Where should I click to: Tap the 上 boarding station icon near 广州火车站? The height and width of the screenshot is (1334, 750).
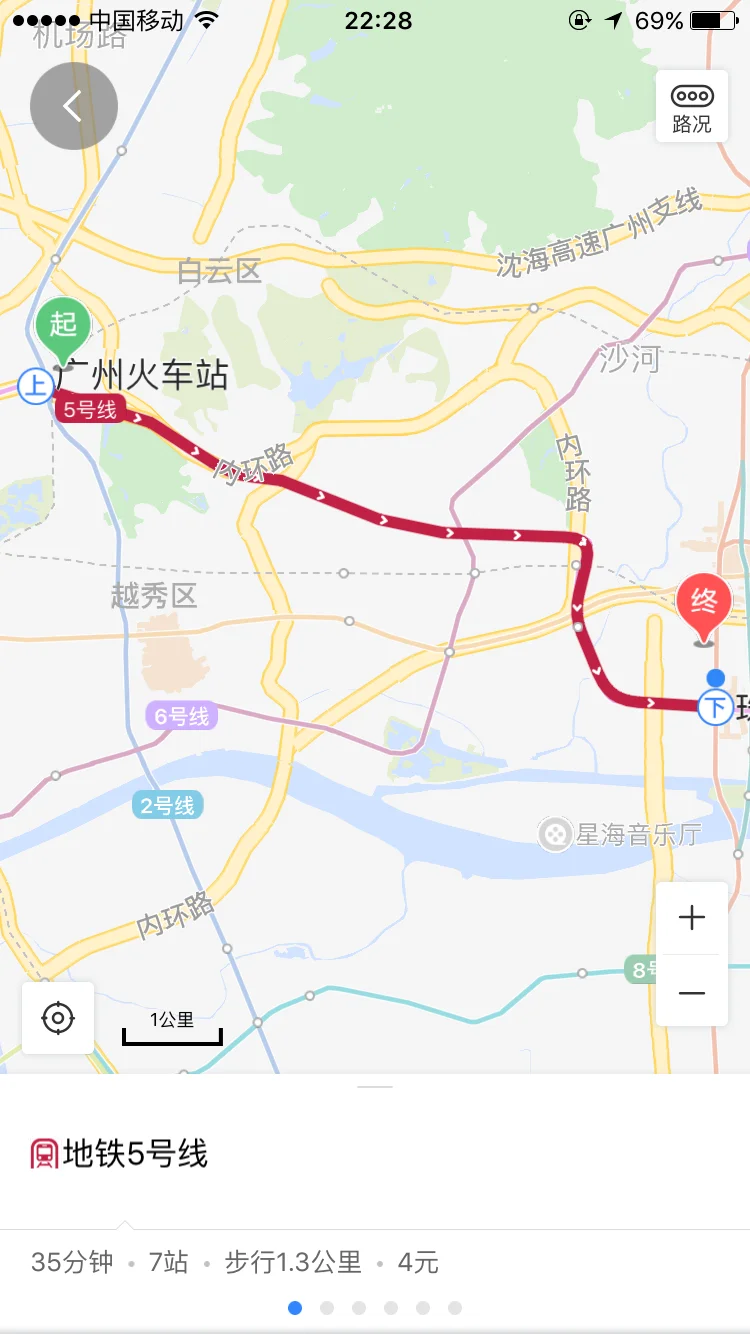click(36, 386)
